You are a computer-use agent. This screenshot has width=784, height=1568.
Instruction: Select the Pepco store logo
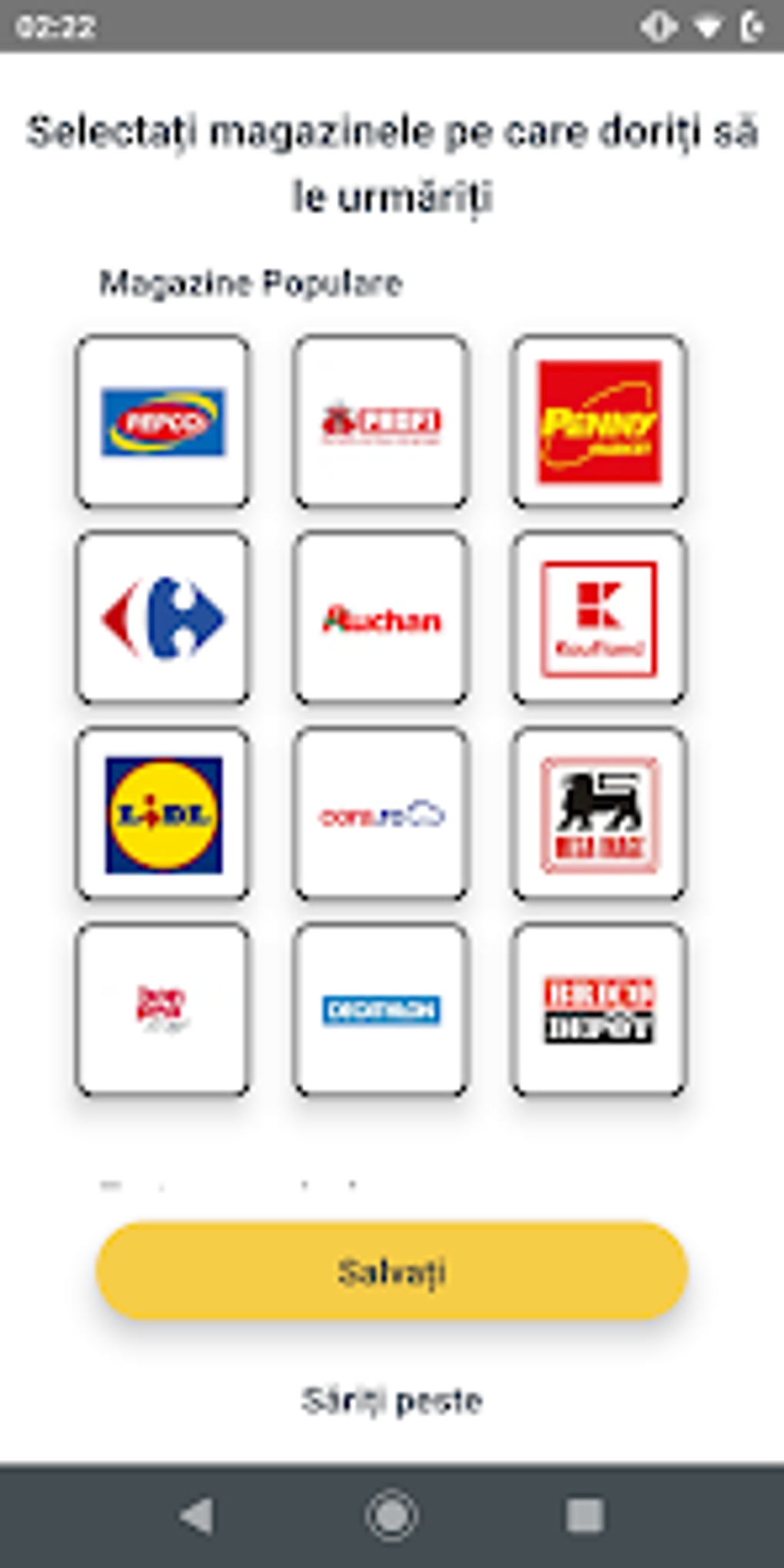(161, 419)
